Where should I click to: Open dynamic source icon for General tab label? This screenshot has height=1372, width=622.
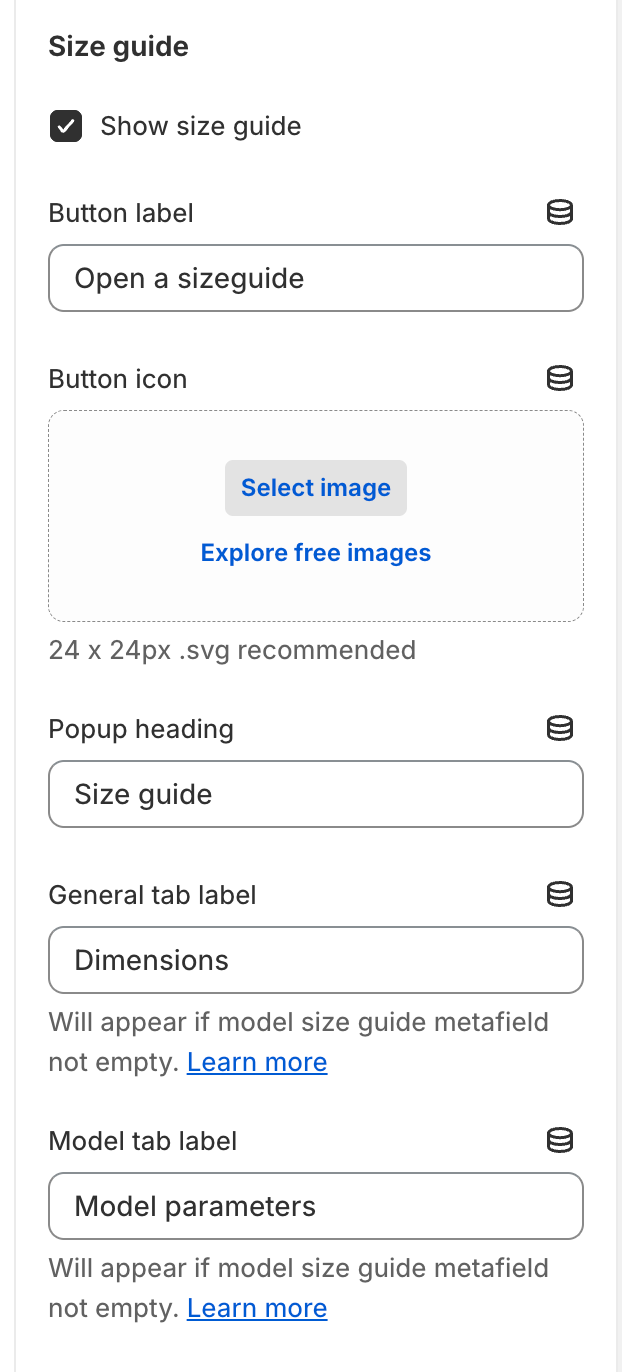[560, 894]
